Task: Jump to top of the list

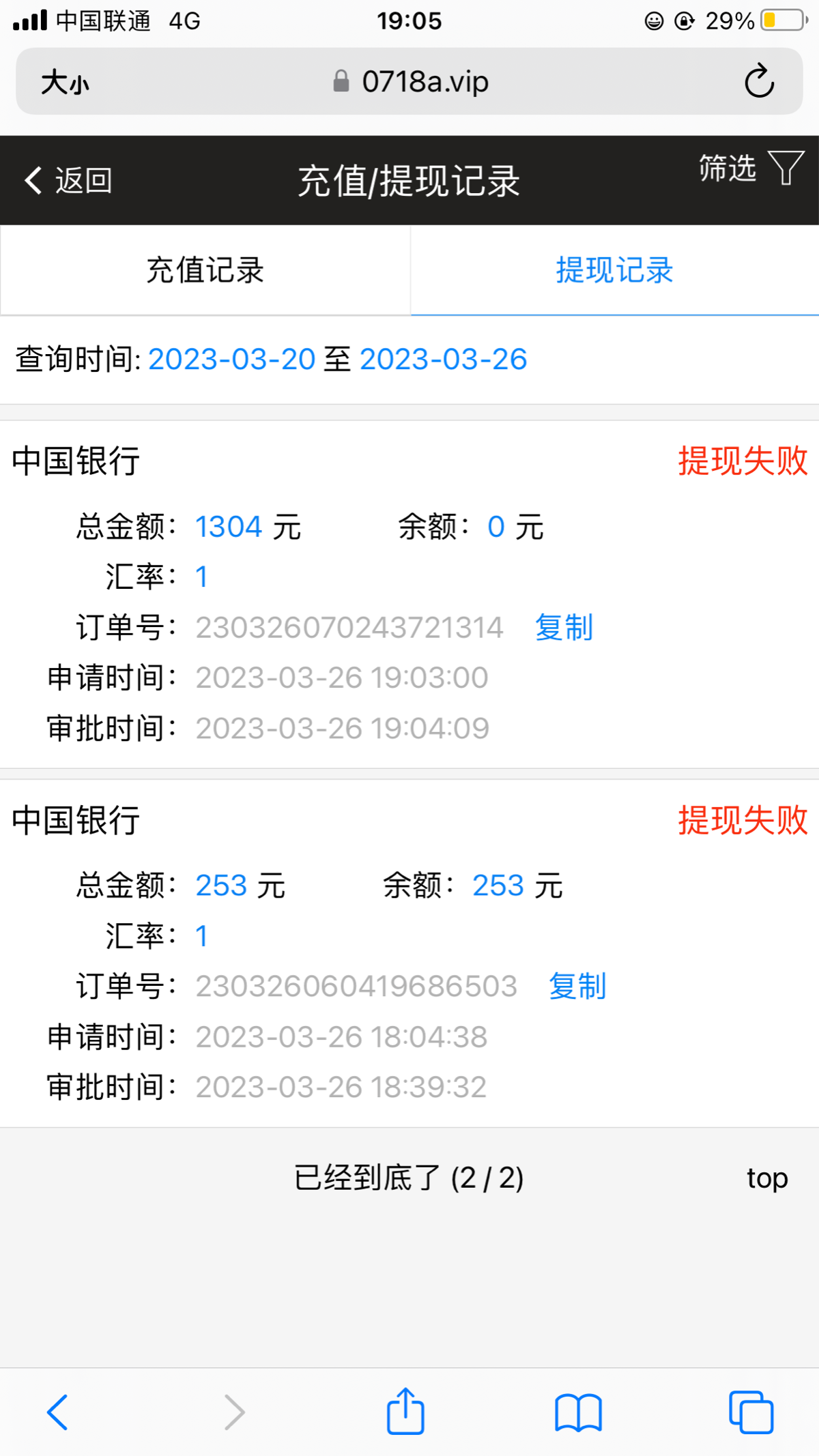Action: pos(767,1178)
